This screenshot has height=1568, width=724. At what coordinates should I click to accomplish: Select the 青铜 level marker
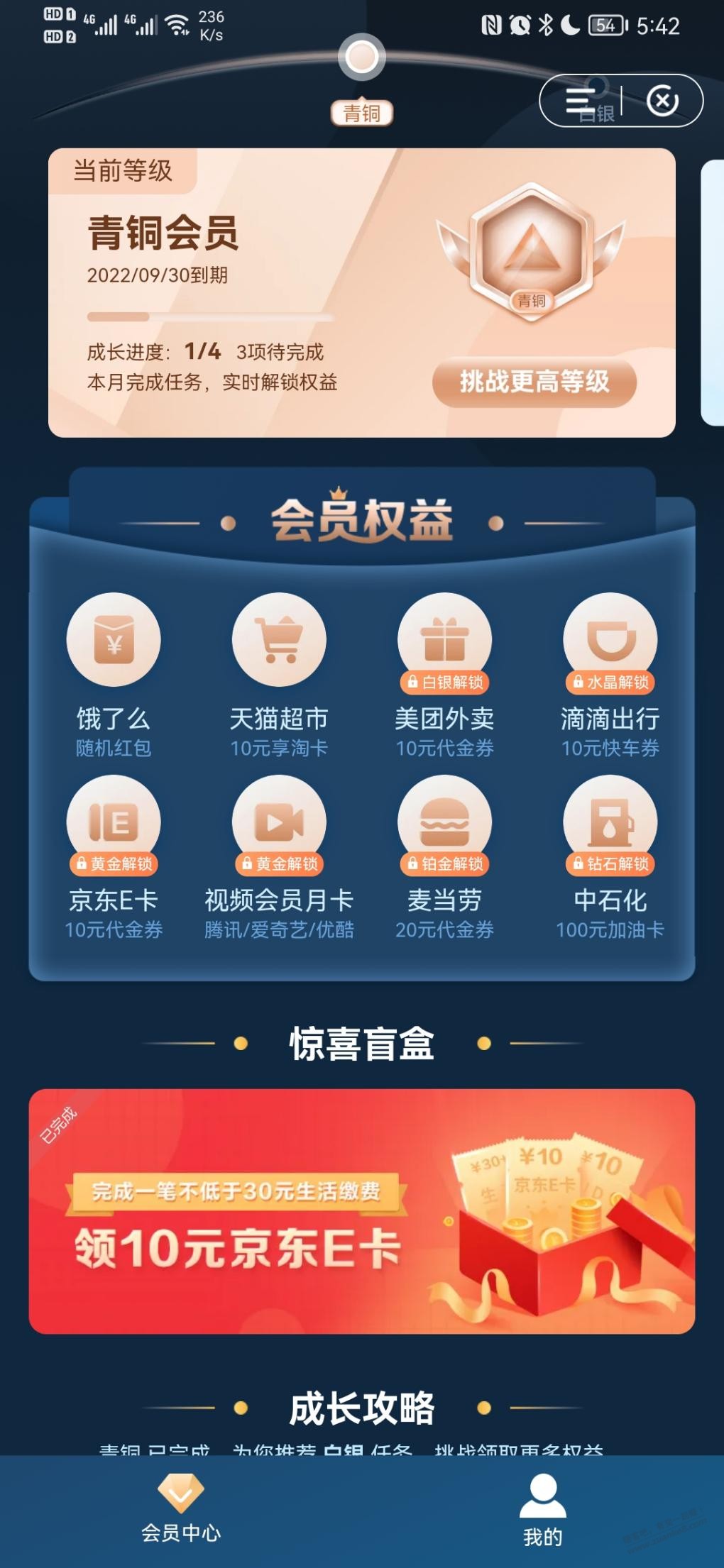point(362,112)
